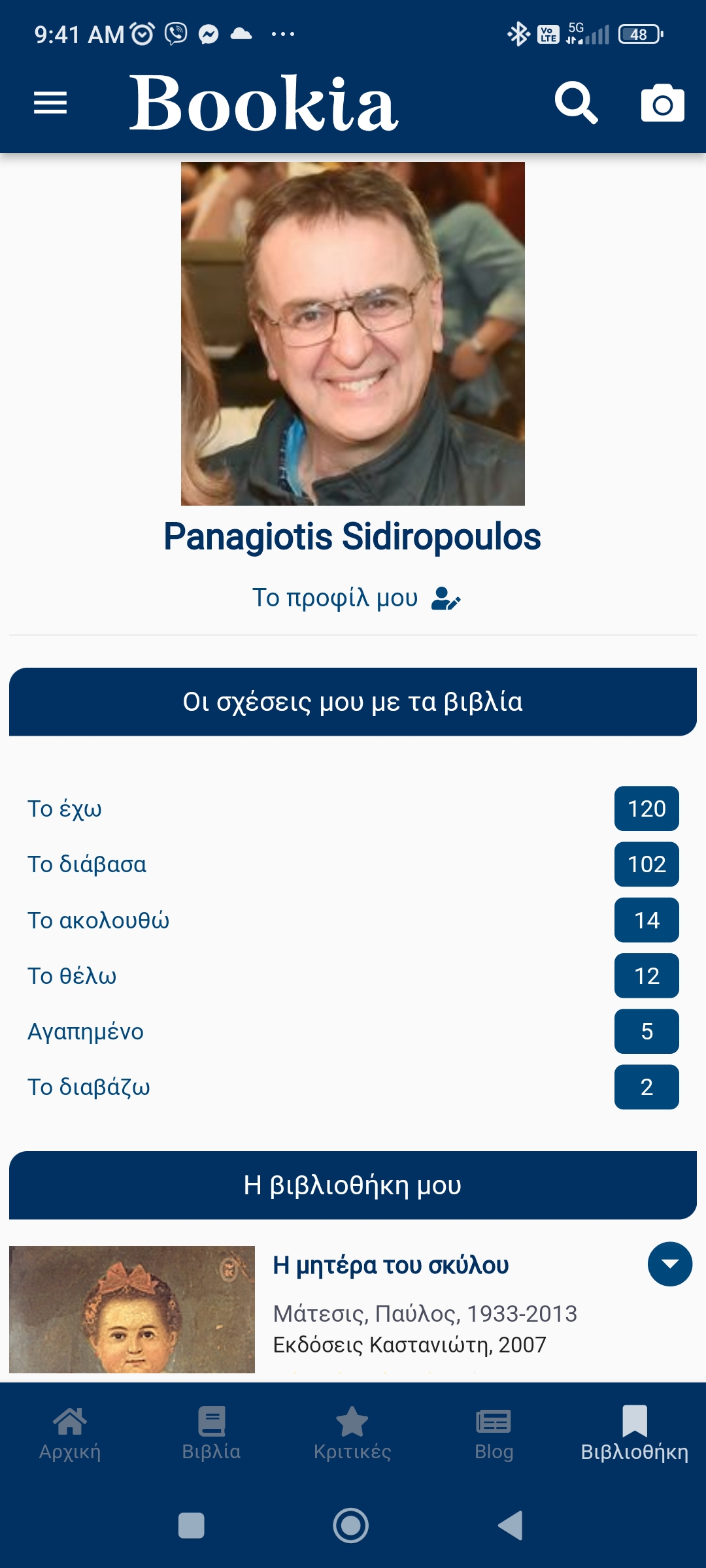
Task: Open Το προφίλ μου link
Action: pyautogui.click(x=356, y=598)
